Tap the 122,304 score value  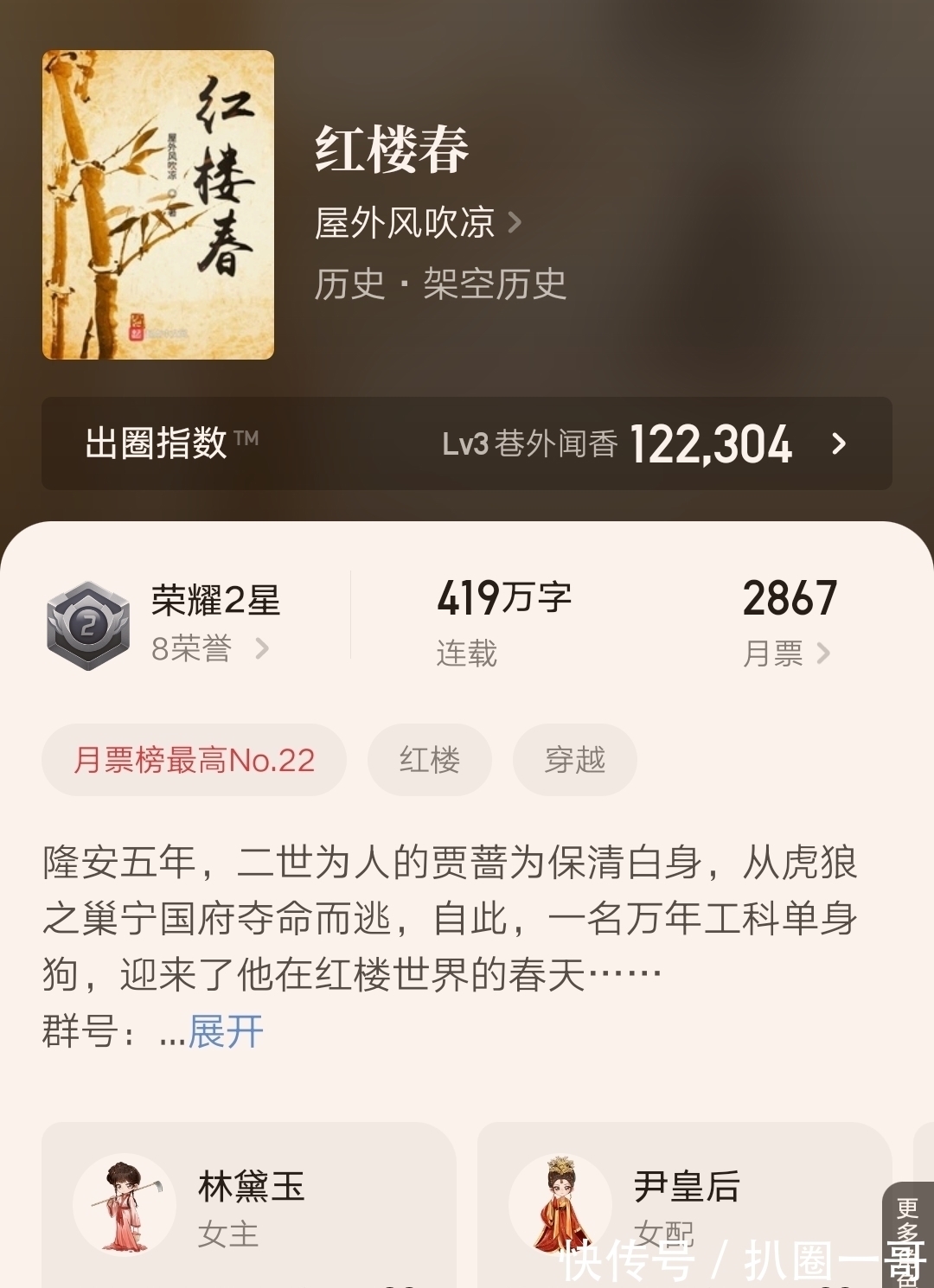[709, 445]
